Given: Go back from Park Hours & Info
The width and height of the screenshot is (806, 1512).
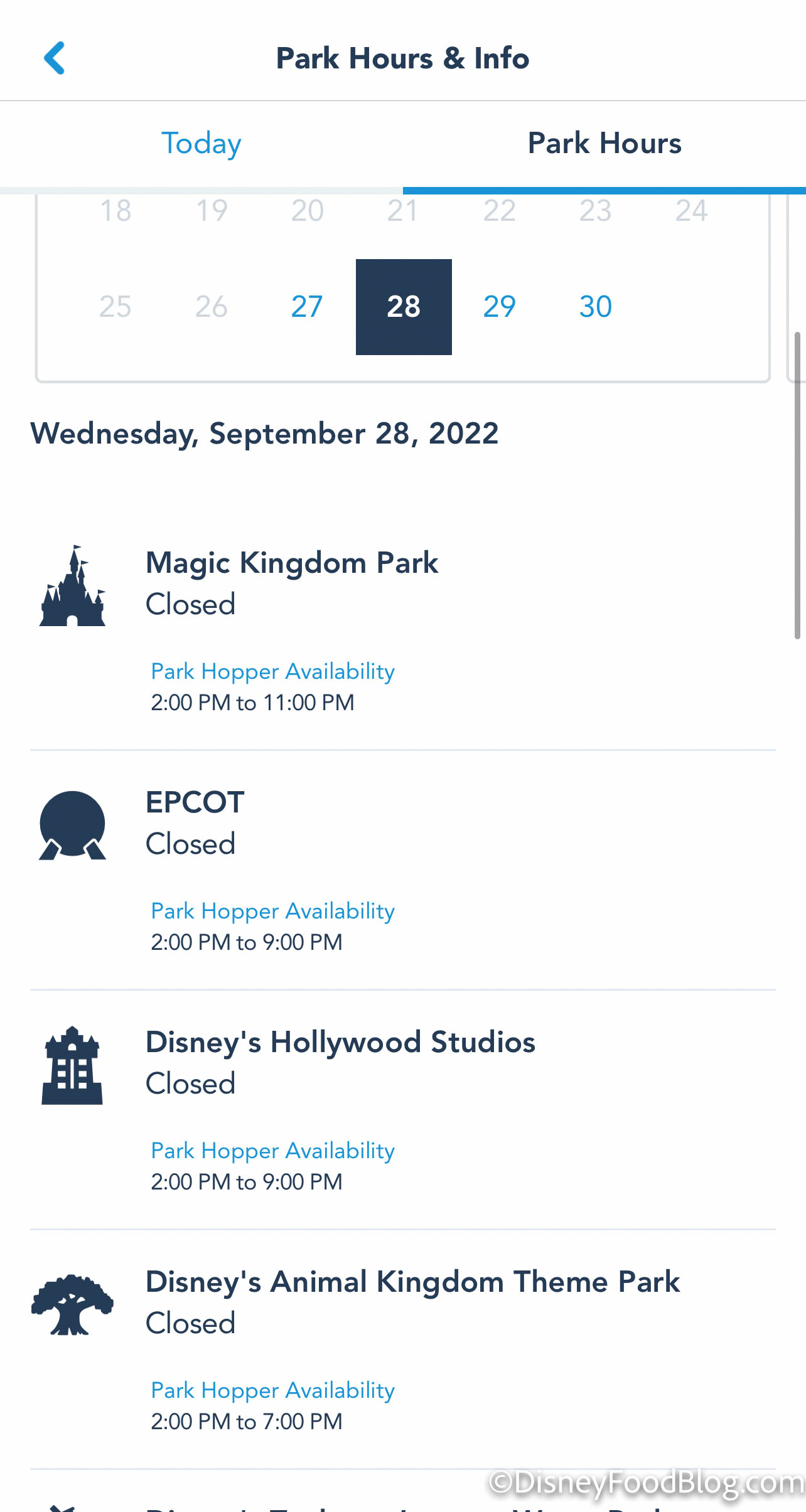Looking at the screenshot, I should click(x=55, y=58).
